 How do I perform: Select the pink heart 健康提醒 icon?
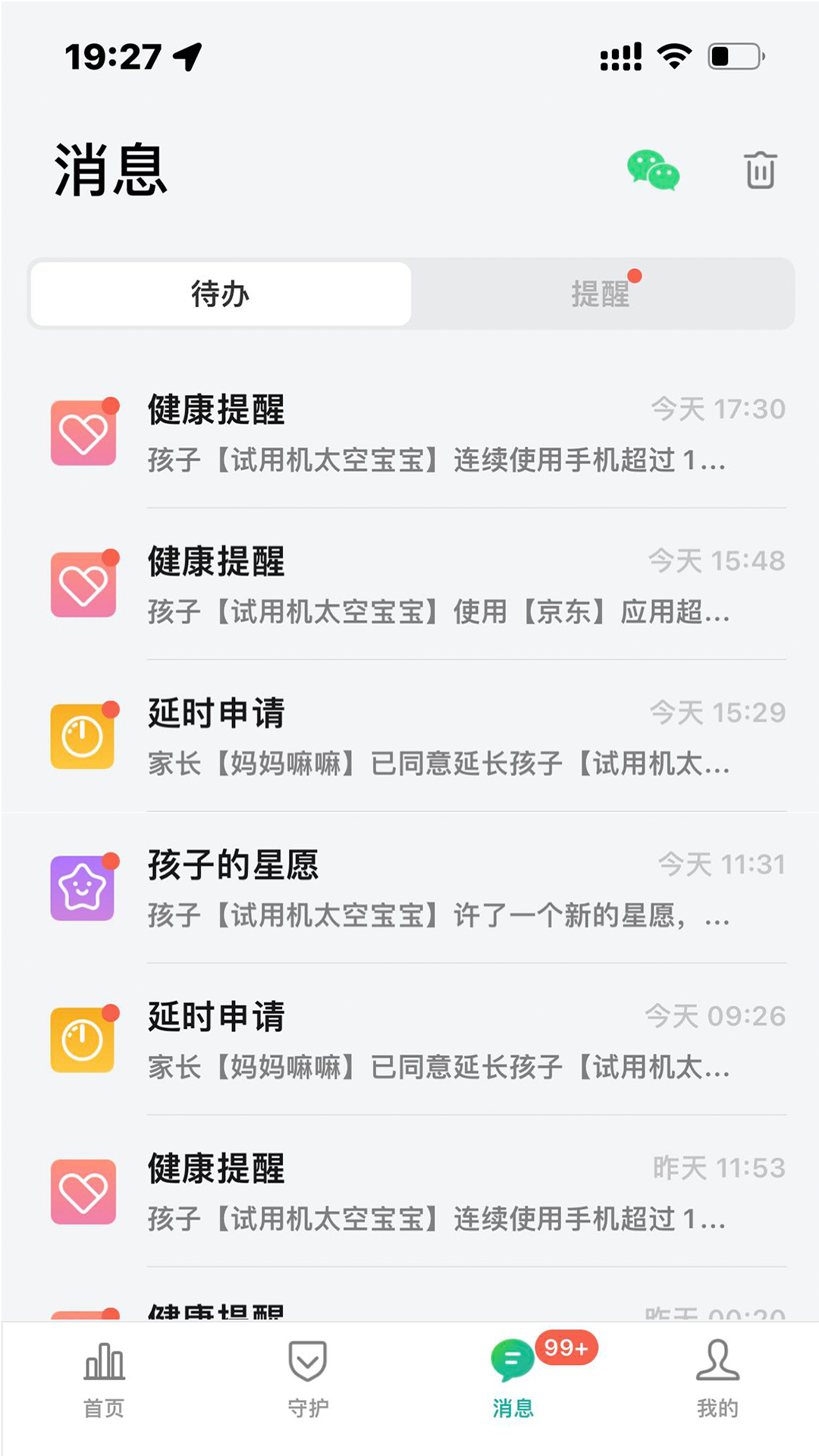pos(83,434)
